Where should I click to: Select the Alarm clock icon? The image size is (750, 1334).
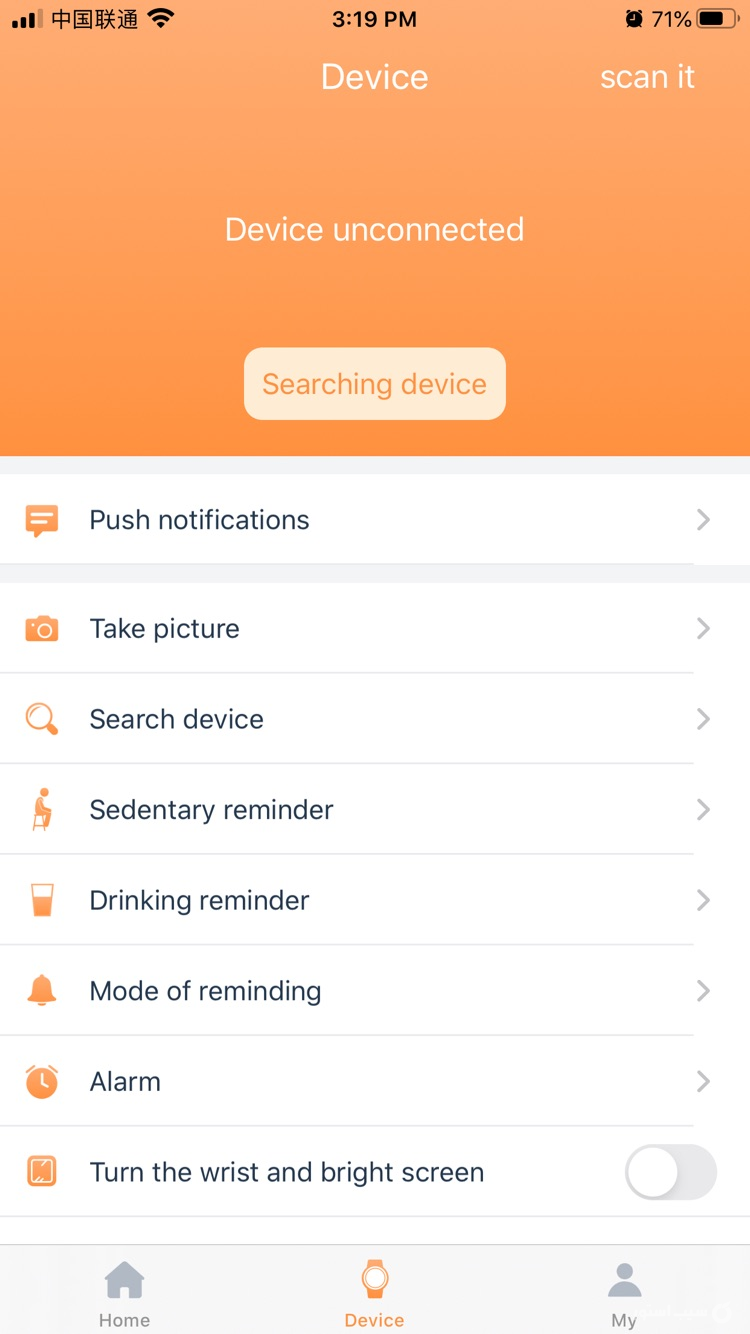[41, 1081]
